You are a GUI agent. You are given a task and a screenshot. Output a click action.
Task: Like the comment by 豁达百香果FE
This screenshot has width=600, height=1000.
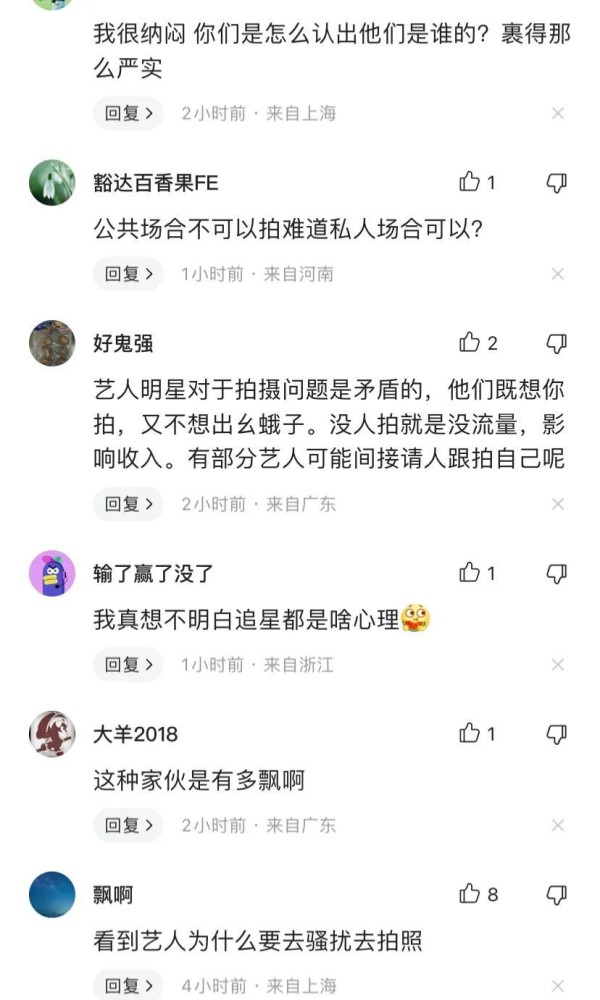(x=469, y=182)
